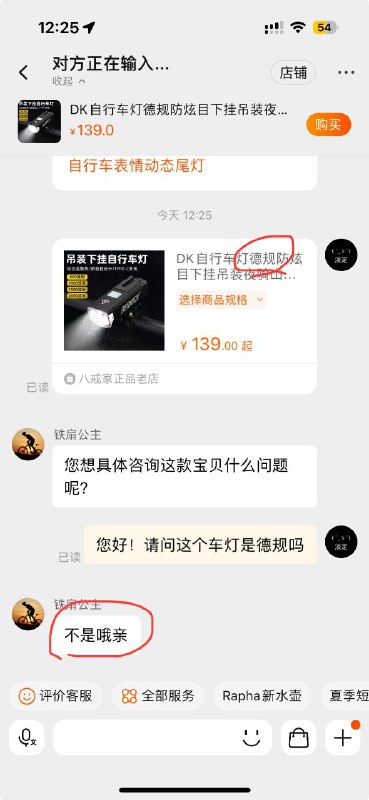The height and width of the screenshot is (800, 369).
Task: Tap the 评价客服 chip
Action: click(56, 696)
